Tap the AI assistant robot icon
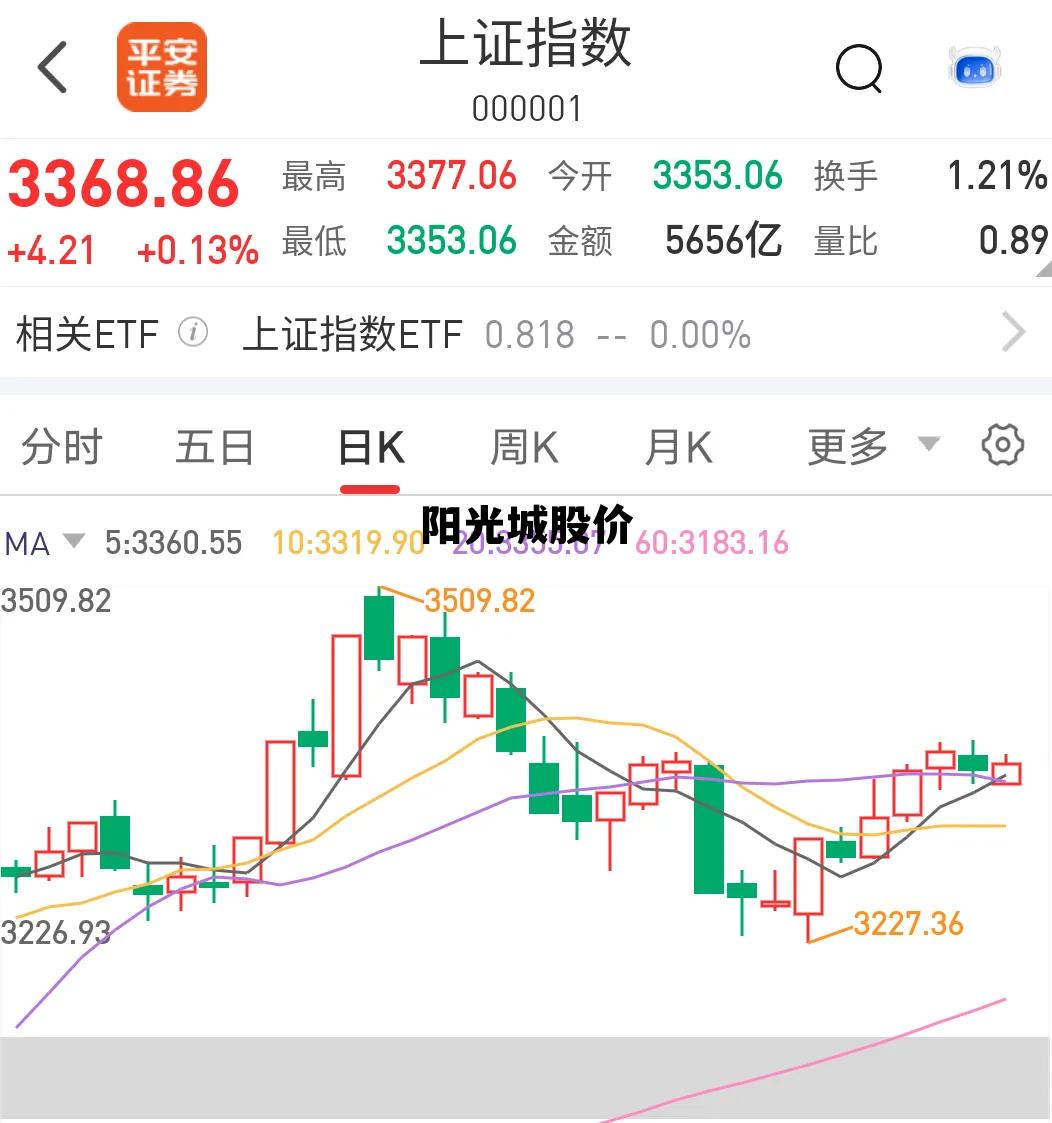Screen dimensions: 1052x1123 pyautogui.click(x=971, y=67)
